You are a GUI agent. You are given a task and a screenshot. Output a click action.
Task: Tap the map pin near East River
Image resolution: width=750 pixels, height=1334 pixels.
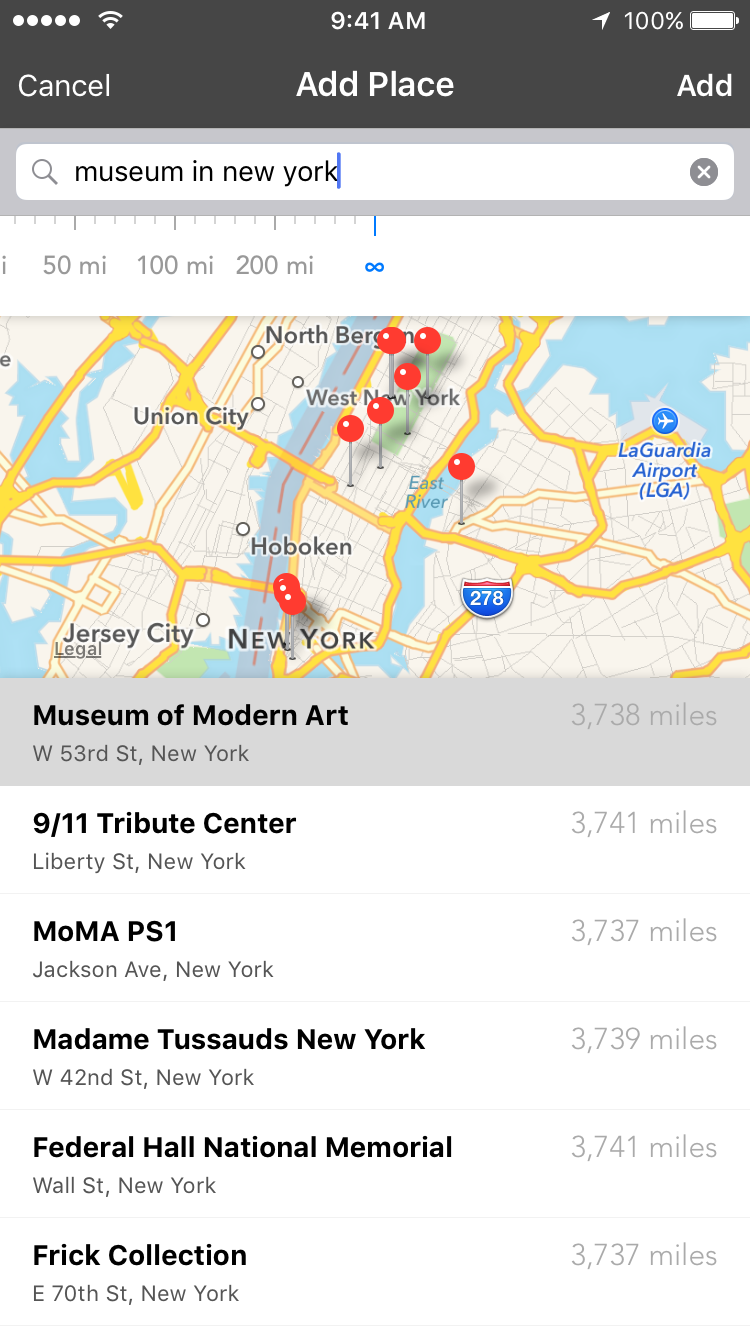pyautogui.click(x=461, y=468)
